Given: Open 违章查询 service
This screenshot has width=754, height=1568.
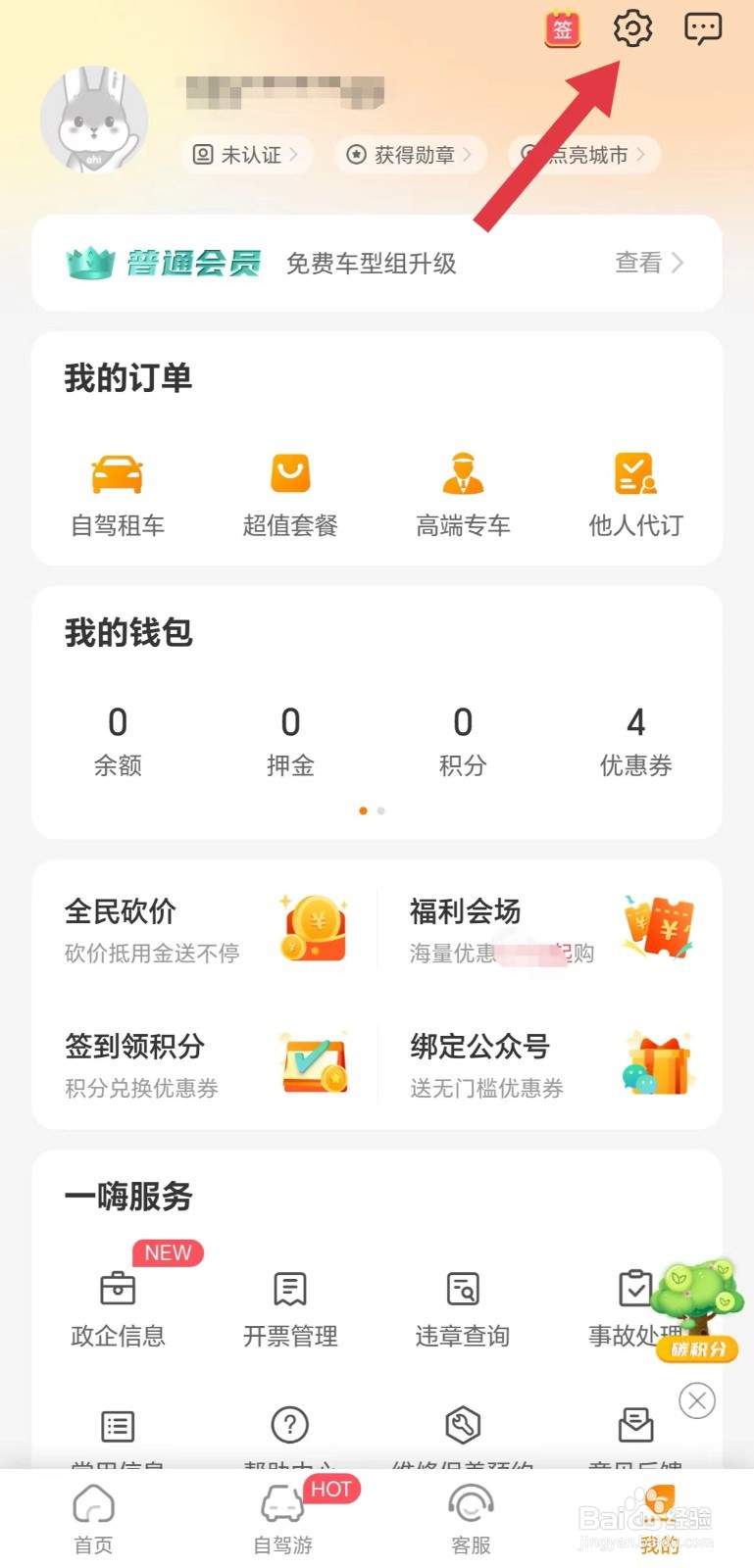Looking at the screenshot, I should coord(463,1307).
